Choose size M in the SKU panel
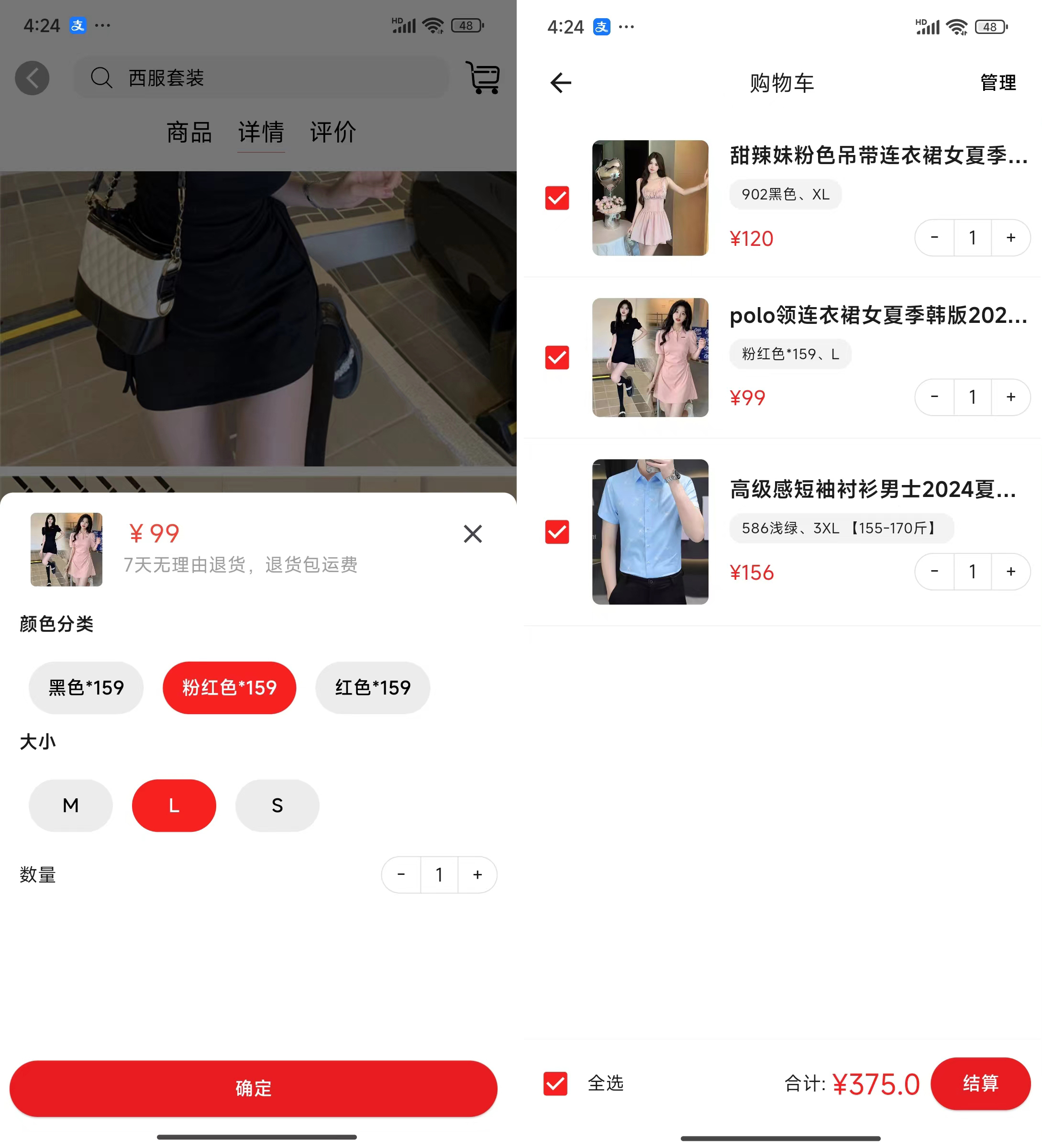 point(71,805)
